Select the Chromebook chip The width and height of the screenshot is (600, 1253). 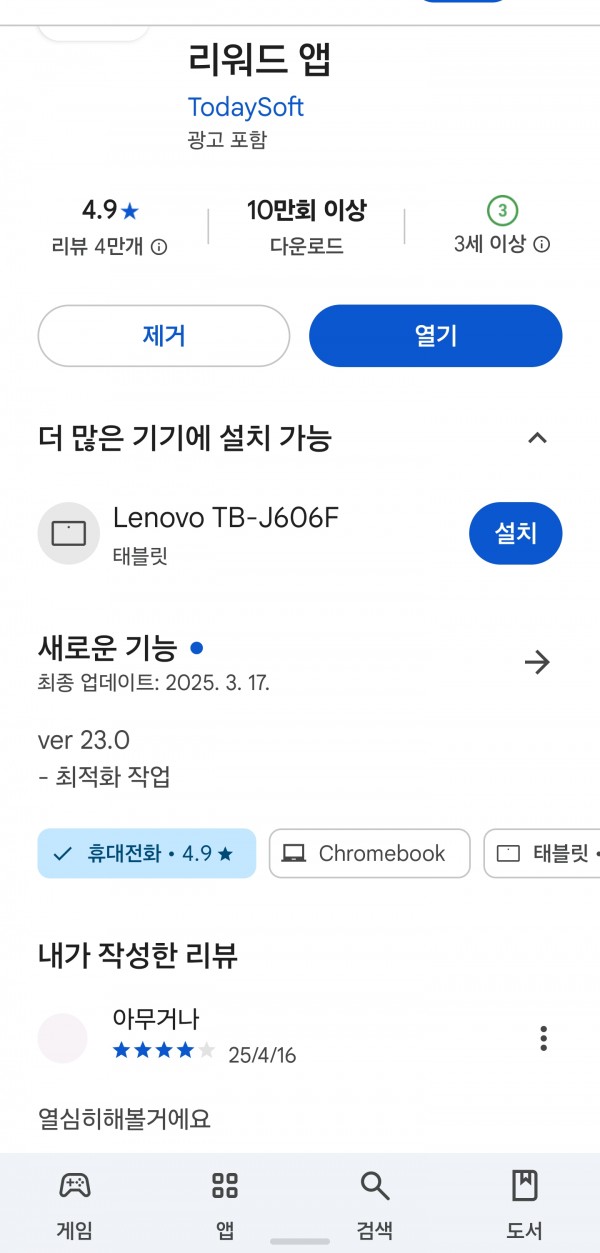tap(369, 853)
